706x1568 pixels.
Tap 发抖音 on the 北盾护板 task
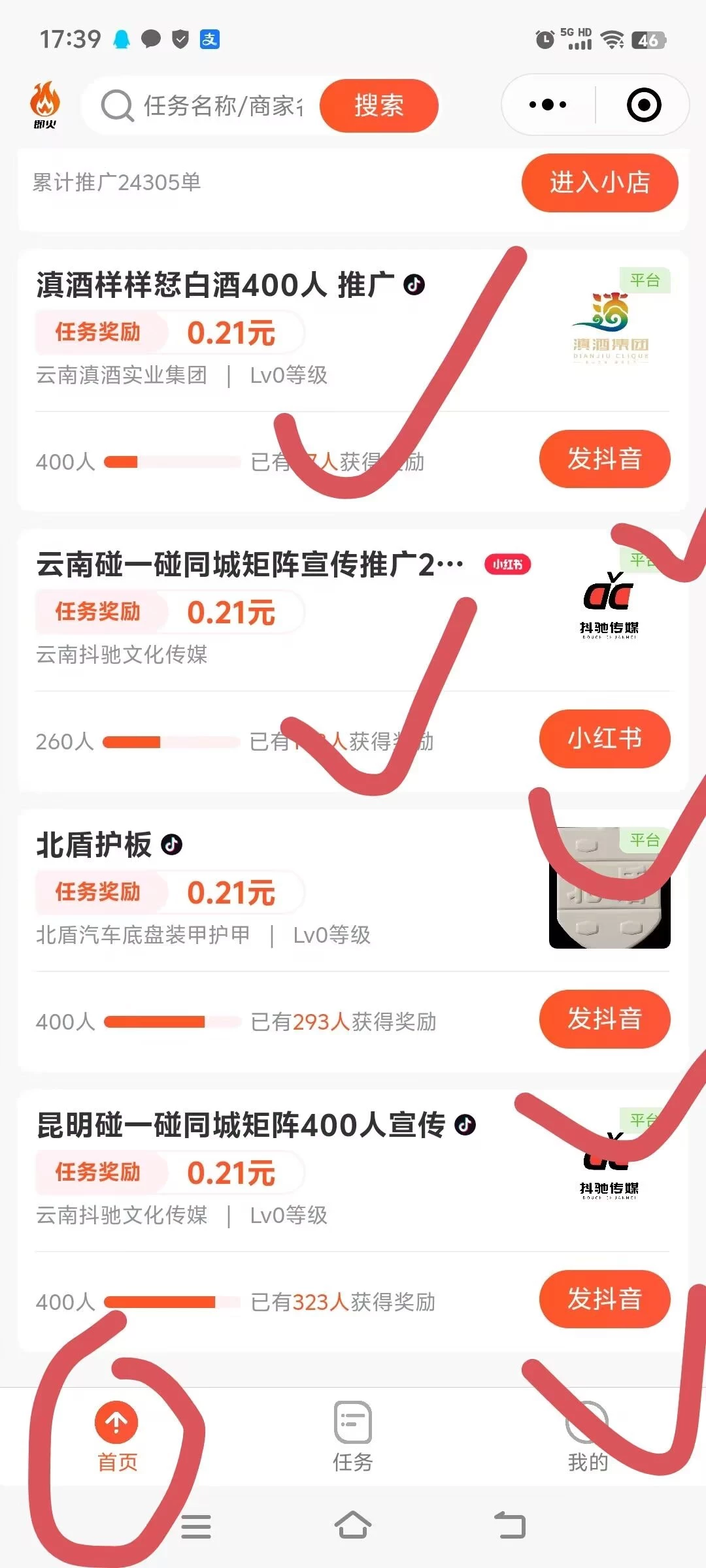604,1019
